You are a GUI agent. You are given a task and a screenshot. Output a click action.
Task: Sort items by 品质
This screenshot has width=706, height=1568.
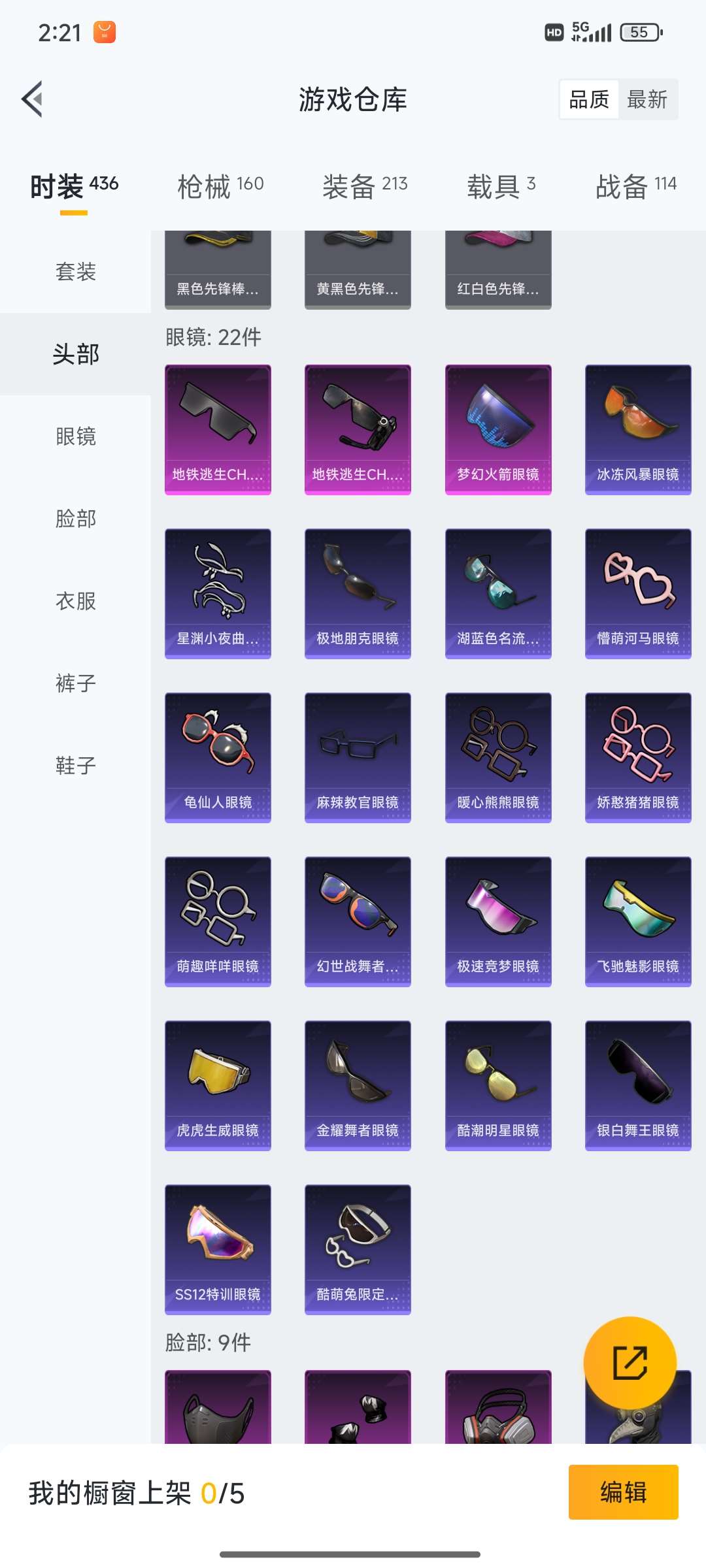(589, 99)
